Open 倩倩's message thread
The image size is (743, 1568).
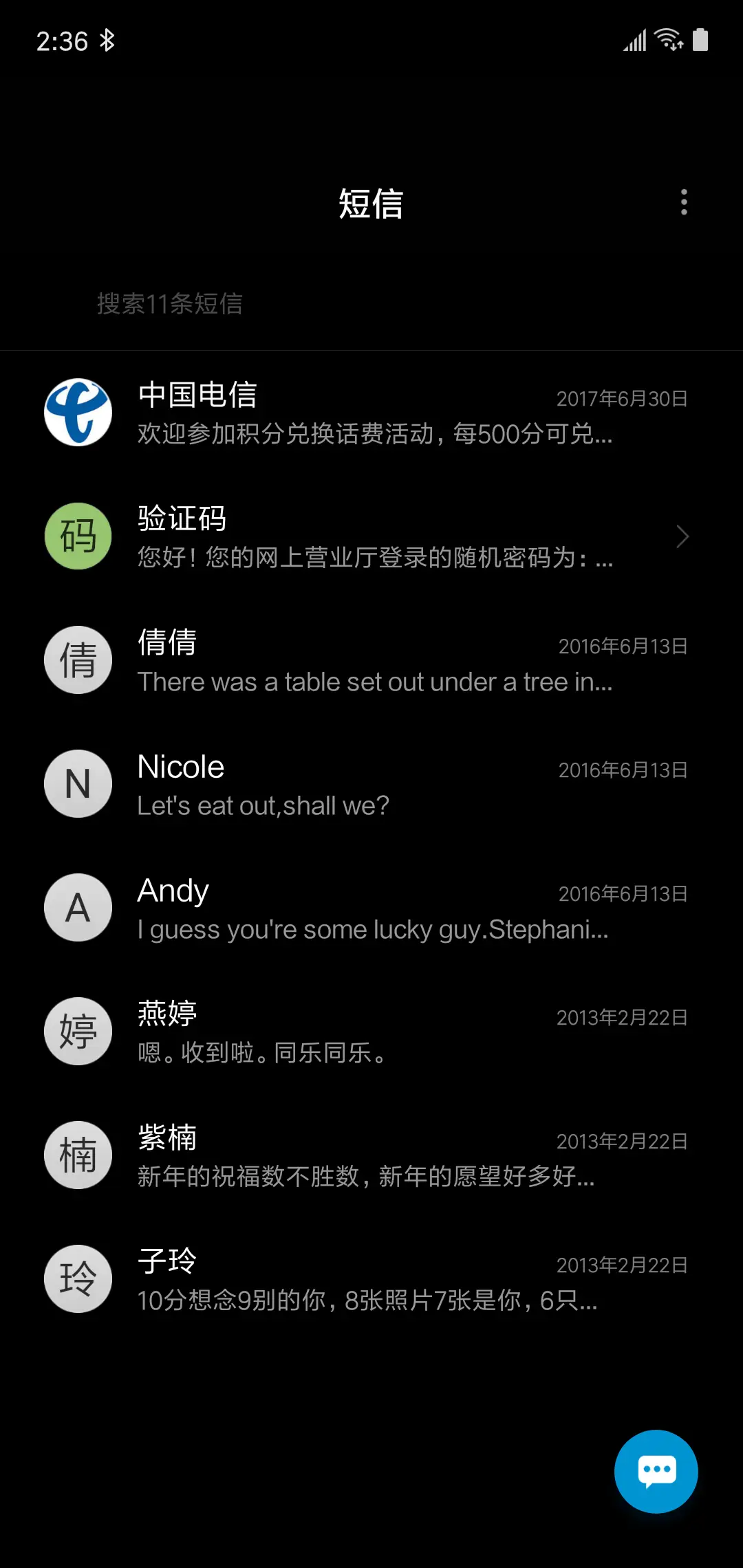point(371,660)
